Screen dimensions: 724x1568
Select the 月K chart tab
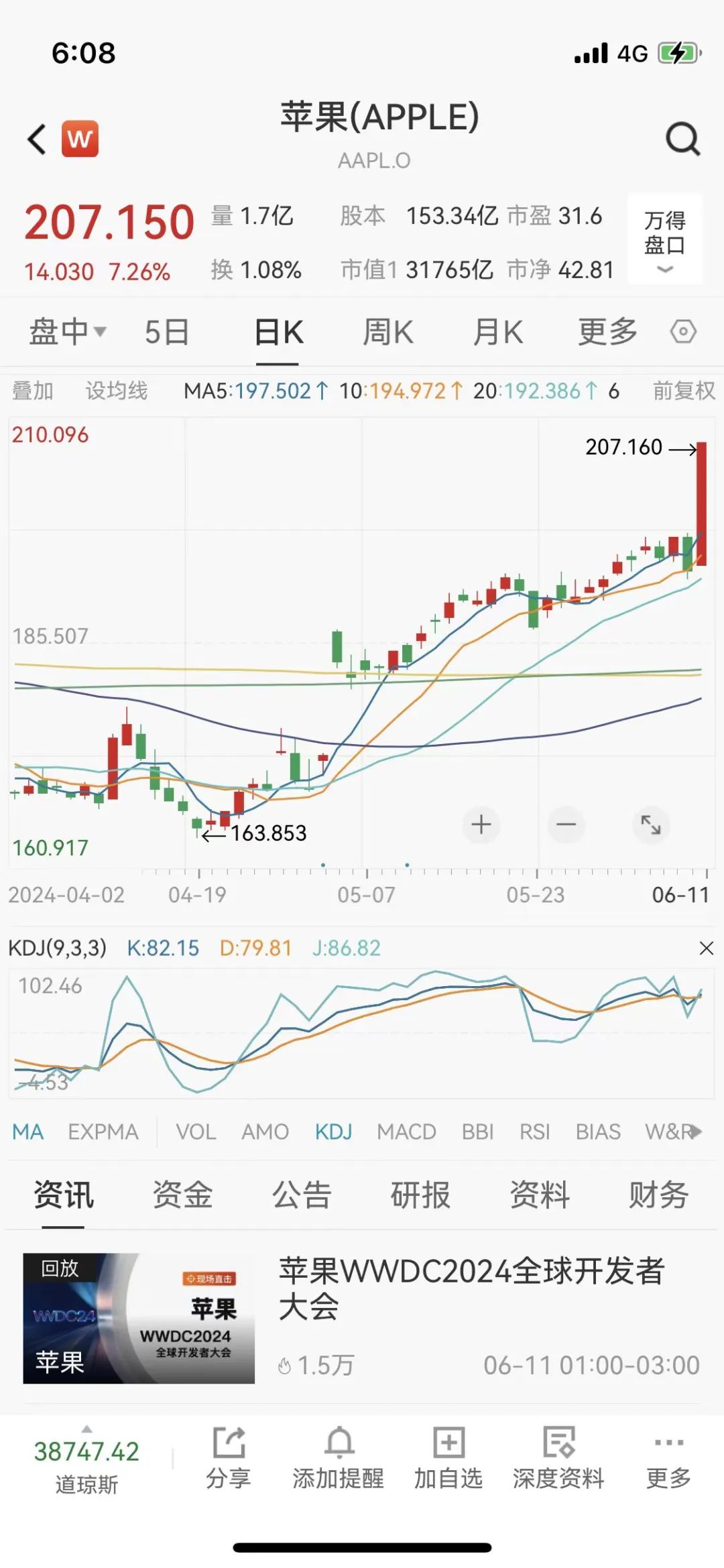coord(497,332)
